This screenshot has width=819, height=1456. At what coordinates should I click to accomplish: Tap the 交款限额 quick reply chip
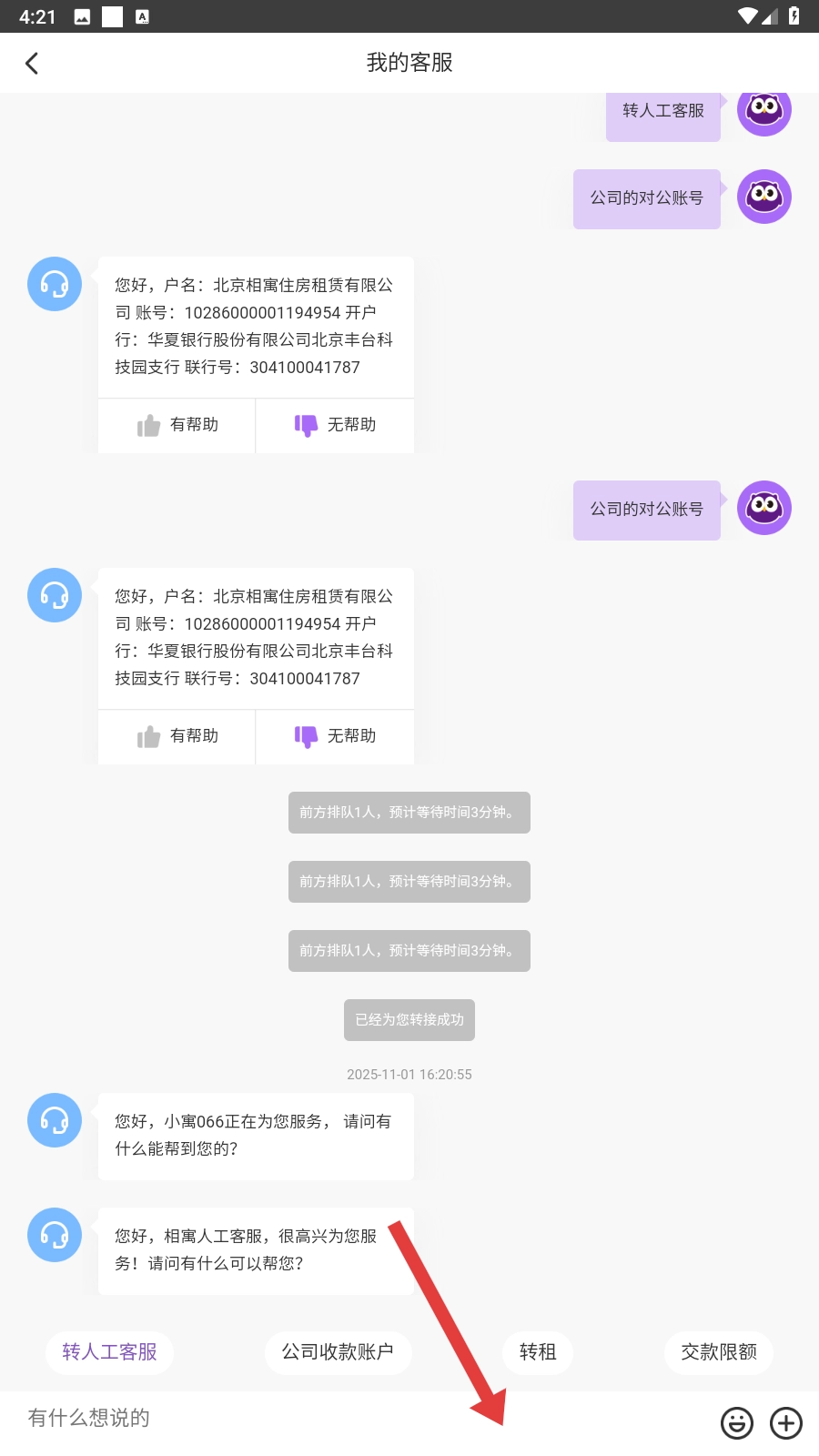point(719,1352)
